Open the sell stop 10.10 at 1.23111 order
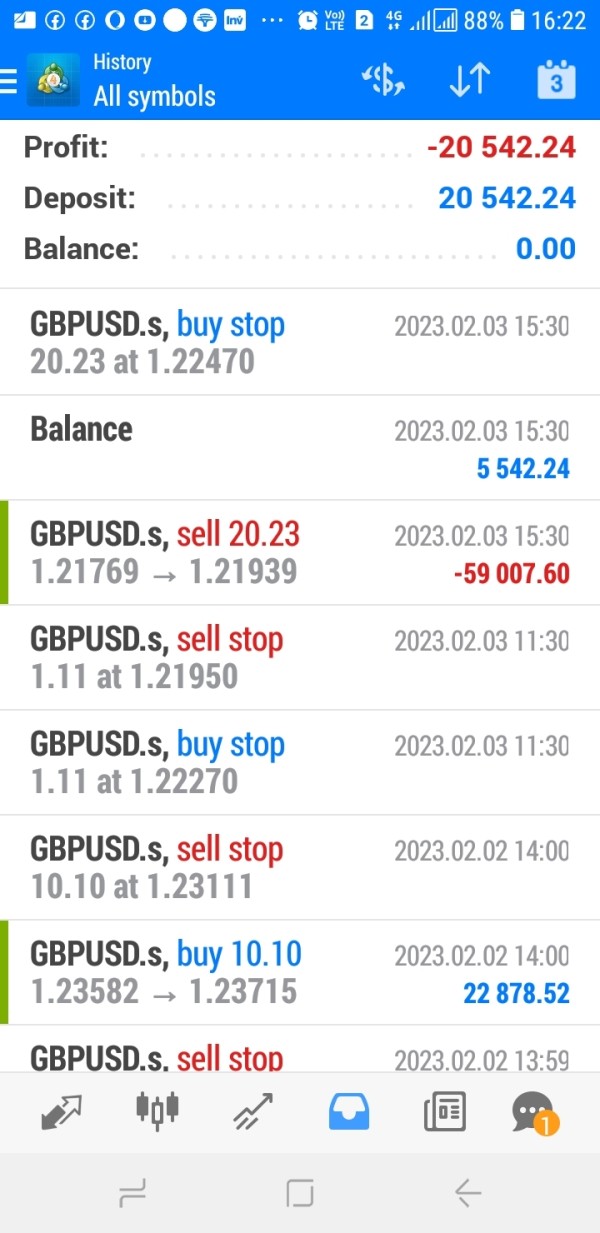Viewport: 600px width, 1233px height. [300, 867]
